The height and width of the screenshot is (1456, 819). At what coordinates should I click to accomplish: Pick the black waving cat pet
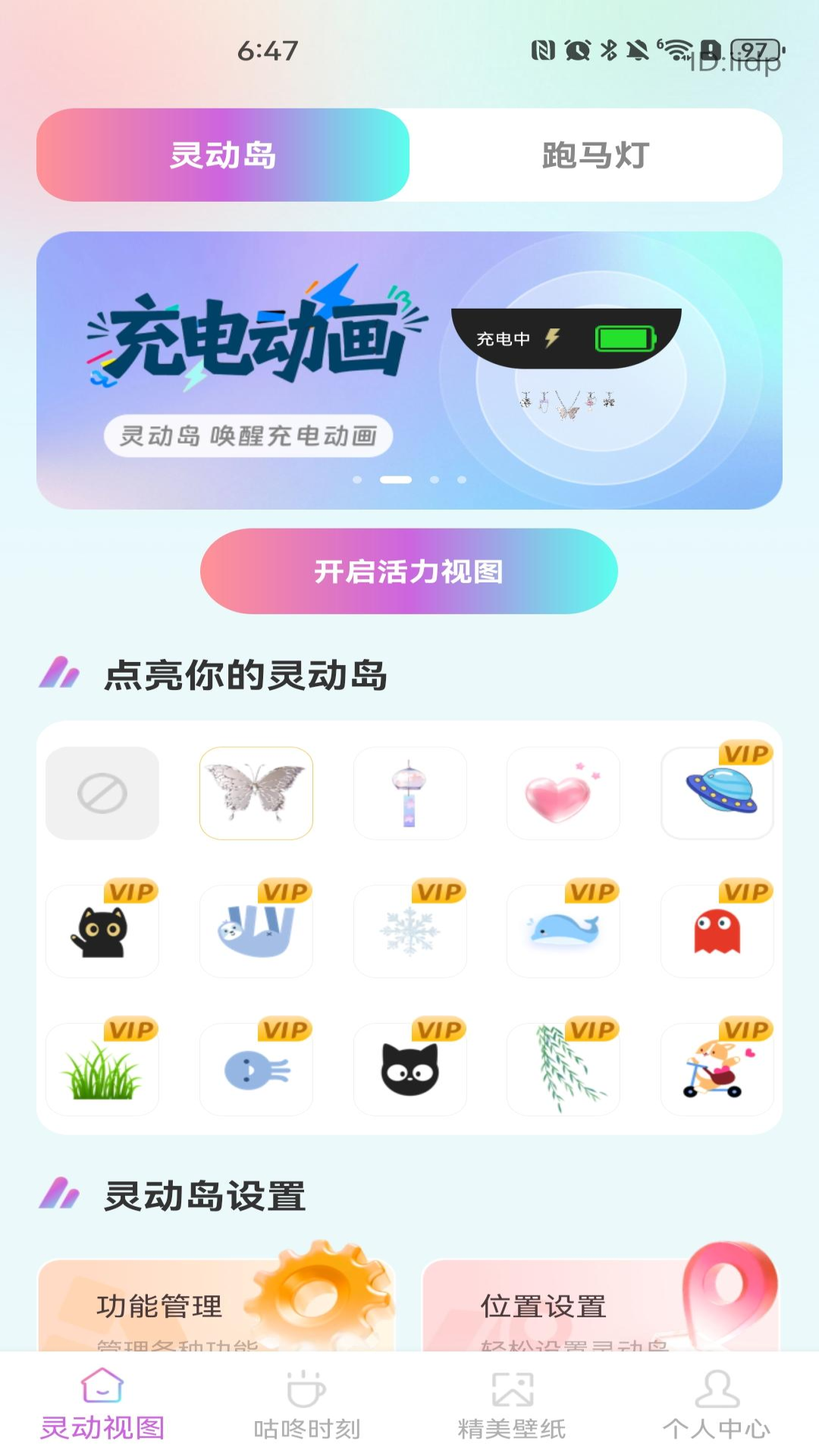point(103,930)
